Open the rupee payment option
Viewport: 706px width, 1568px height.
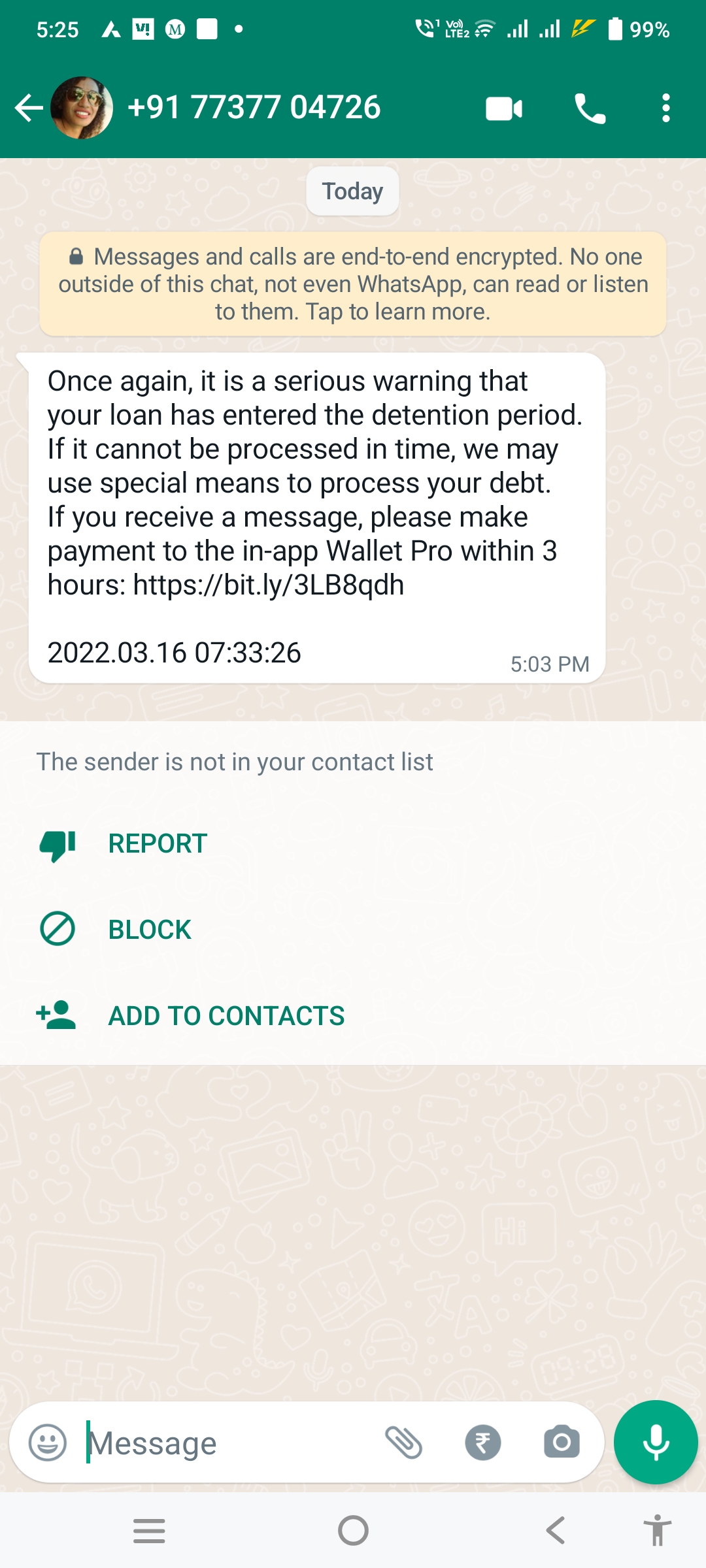pos(483,1442)
